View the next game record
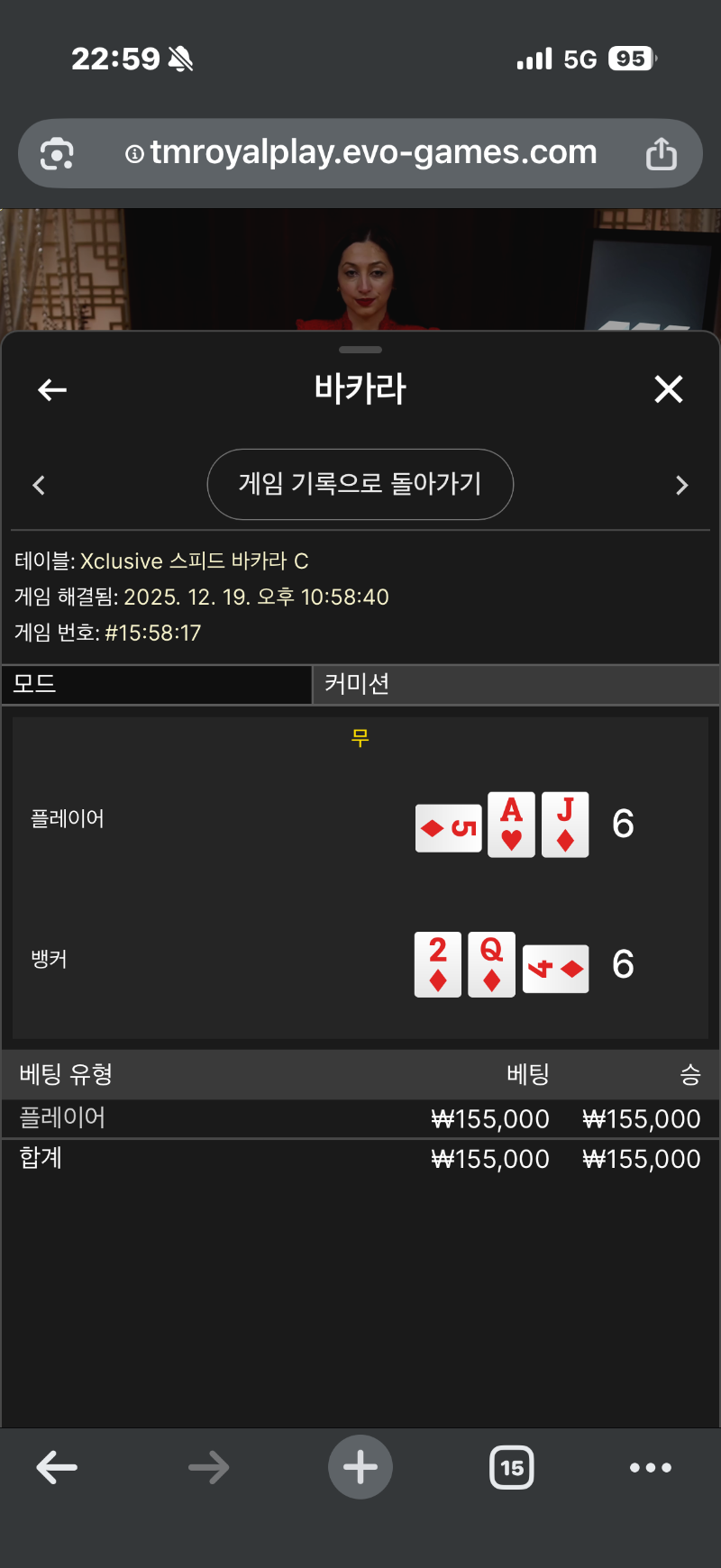721x1568 pixels. [681, 486]
